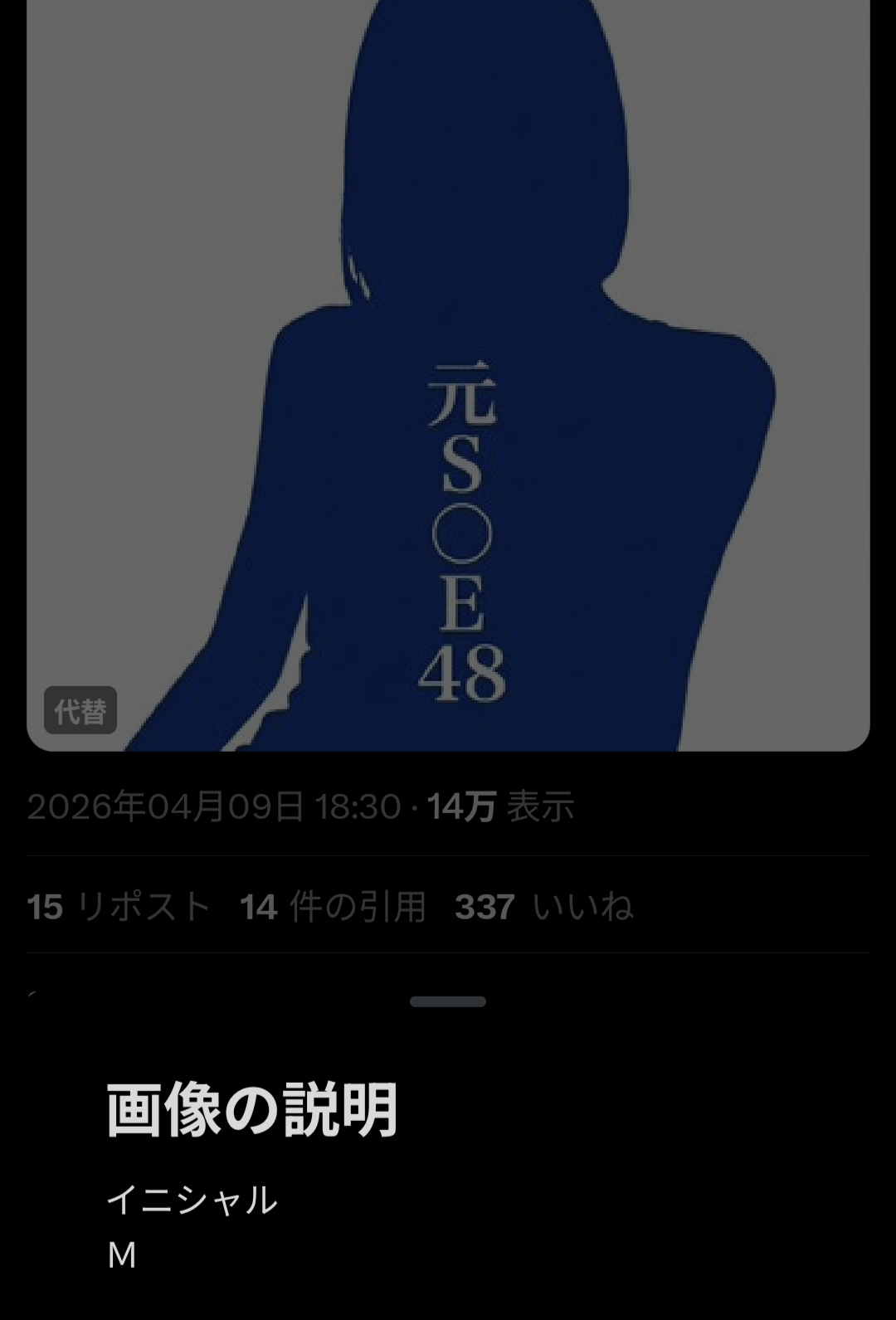The width and height of the screenshot is (896, 1320).
Task: View the 15 リポスト list
Action: click(119, 907)
